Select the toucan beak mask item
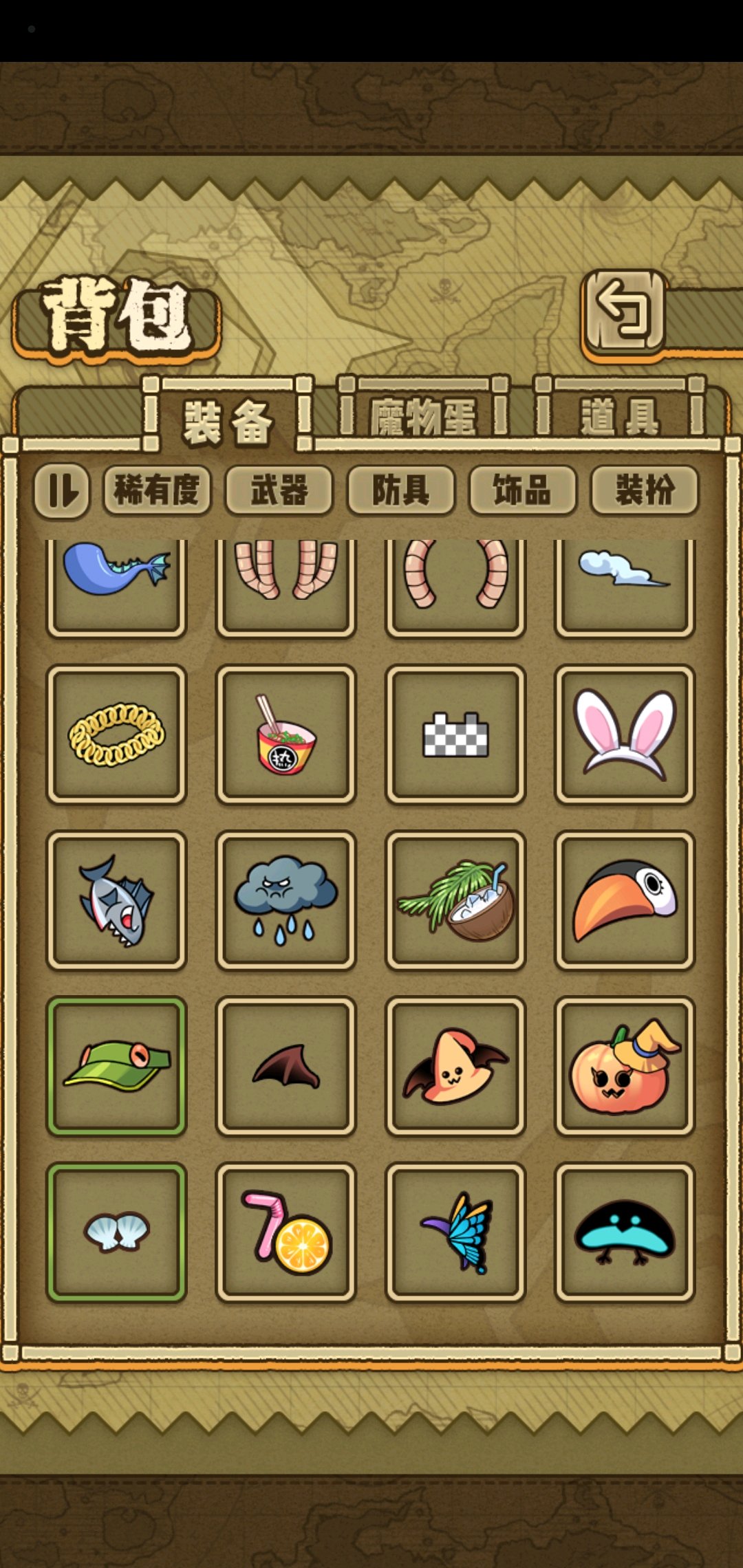The width and height of the screenshot is (743, 1568). tap(625, 900)
